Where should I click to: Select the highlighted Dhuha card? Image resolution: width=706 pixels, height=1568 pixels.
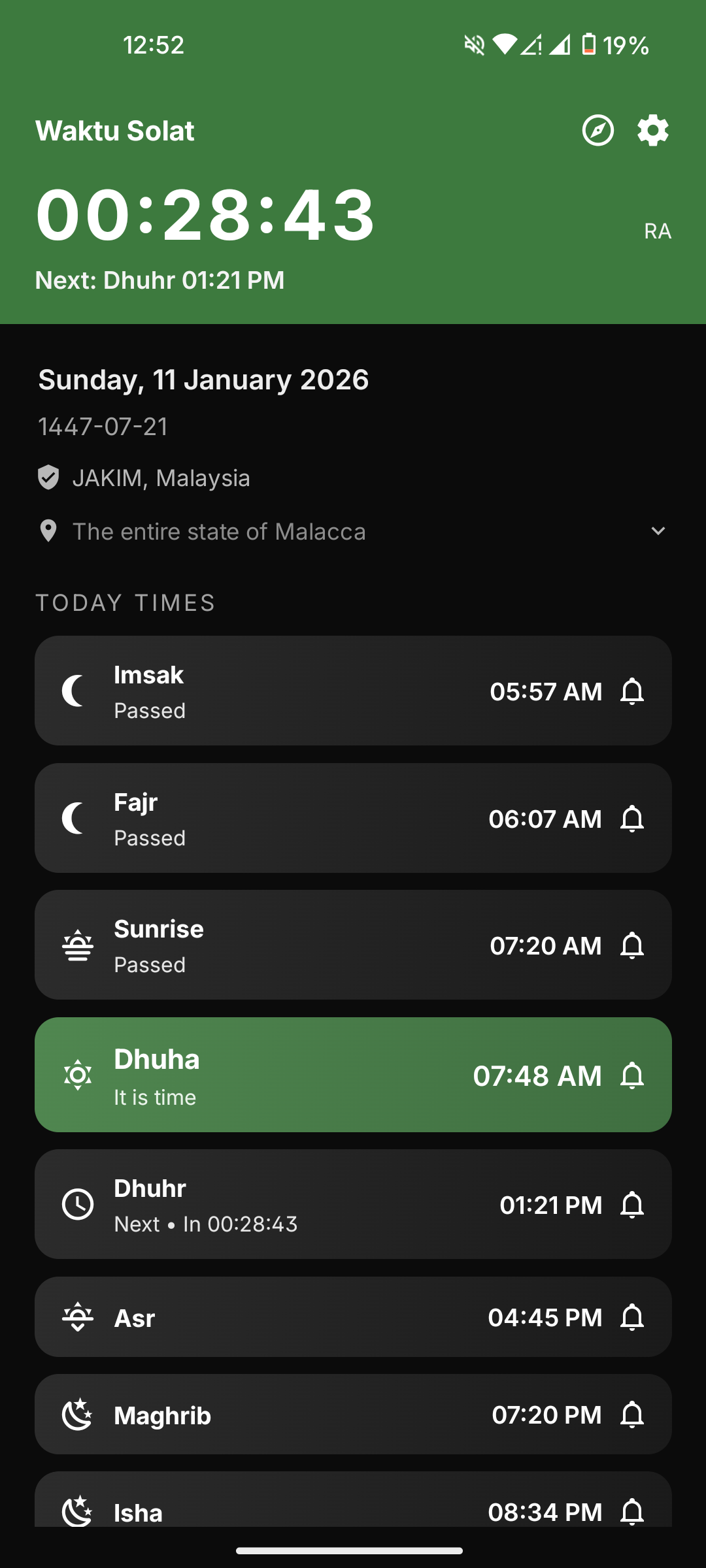353,1073
